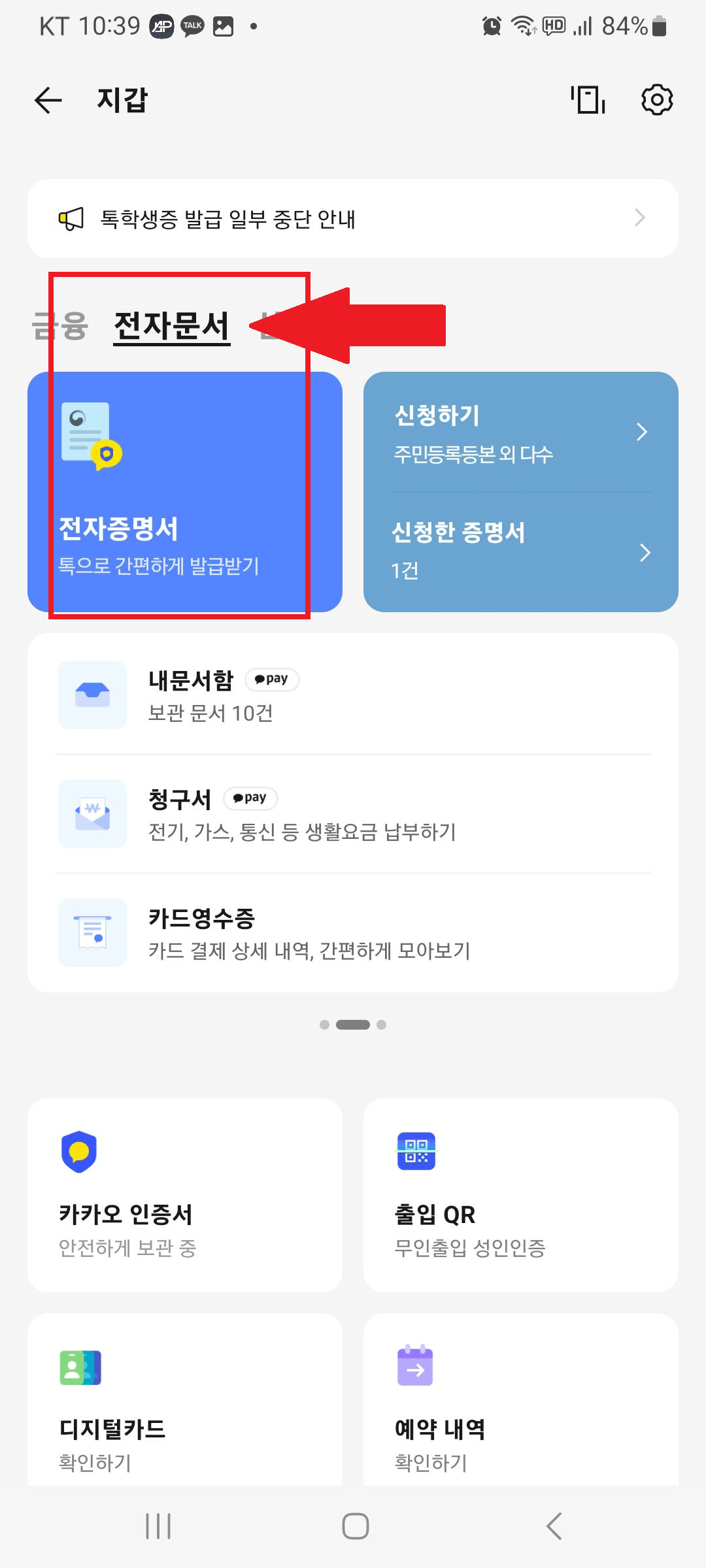Tap the page indicator dots below the card list
Screen dimensions: 706x1568
(x=353, y=1024)
